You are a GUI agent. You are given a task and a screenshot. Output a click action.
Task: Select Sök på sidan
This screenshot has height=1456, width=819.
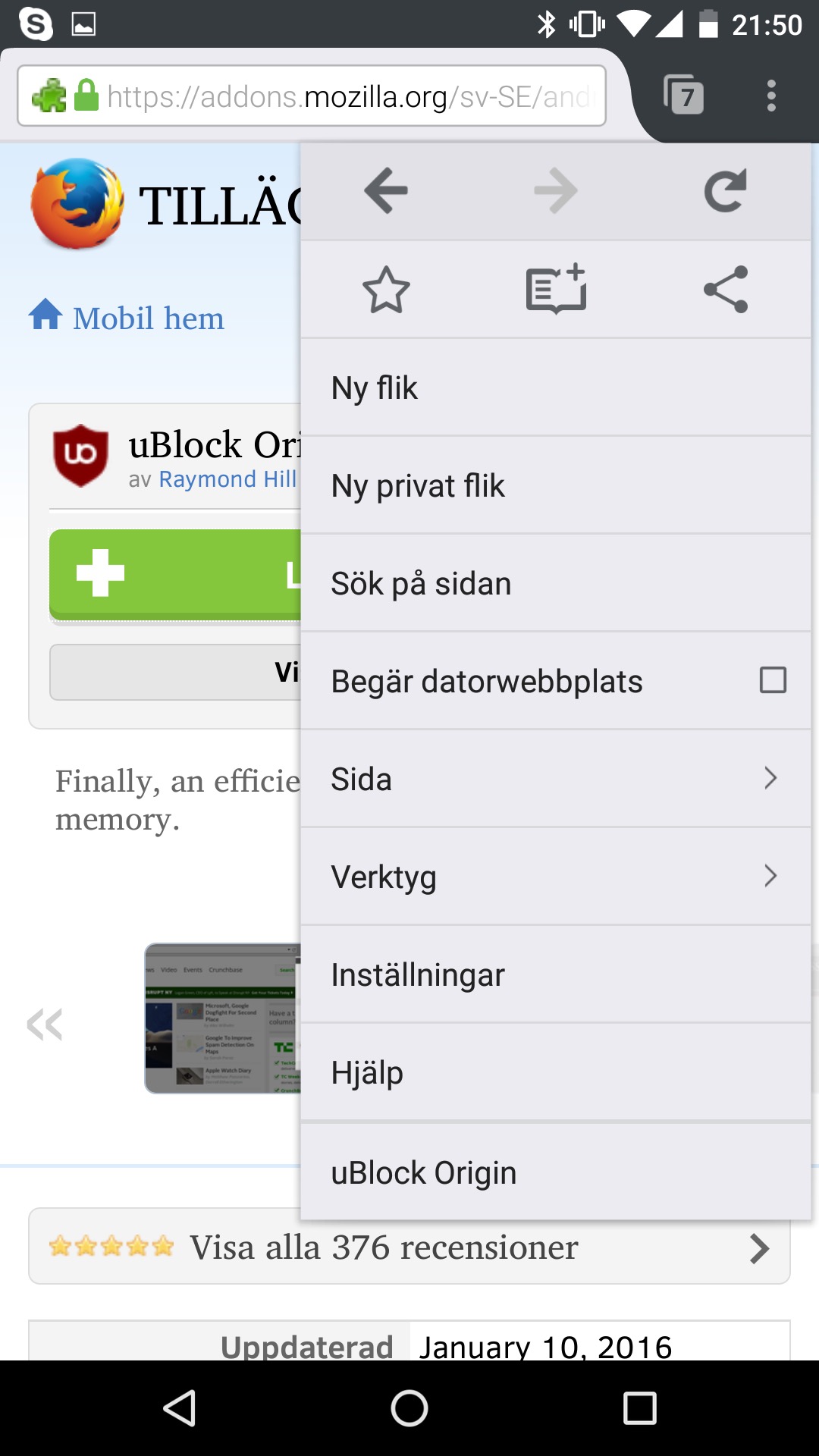click(x=555, y=583)
